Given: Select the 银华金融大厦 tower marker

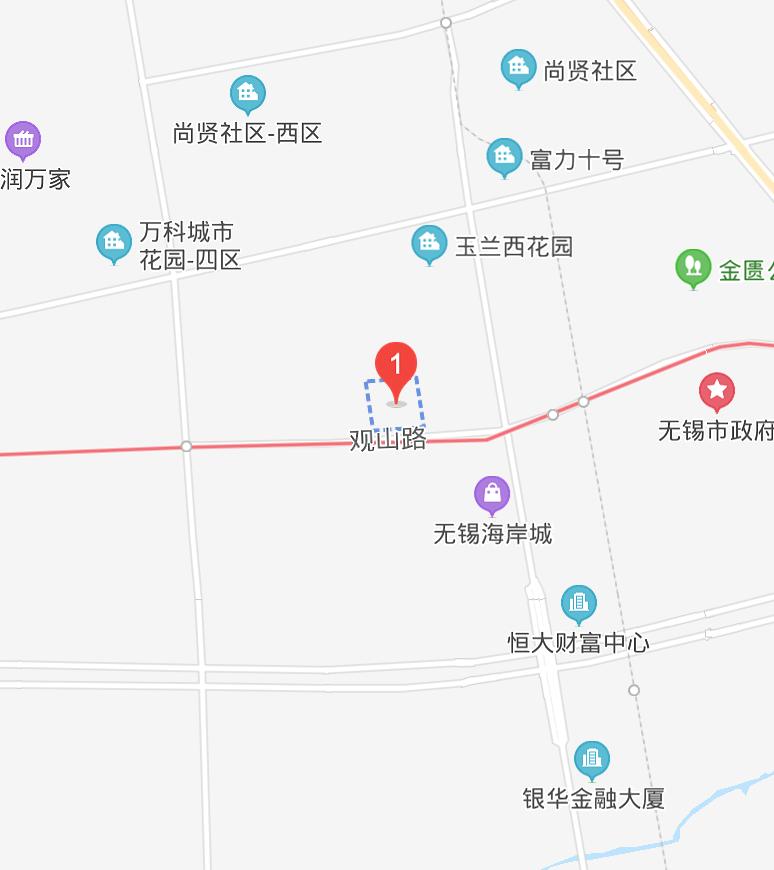Looking at the screenshot, I should tap(591, 760).
